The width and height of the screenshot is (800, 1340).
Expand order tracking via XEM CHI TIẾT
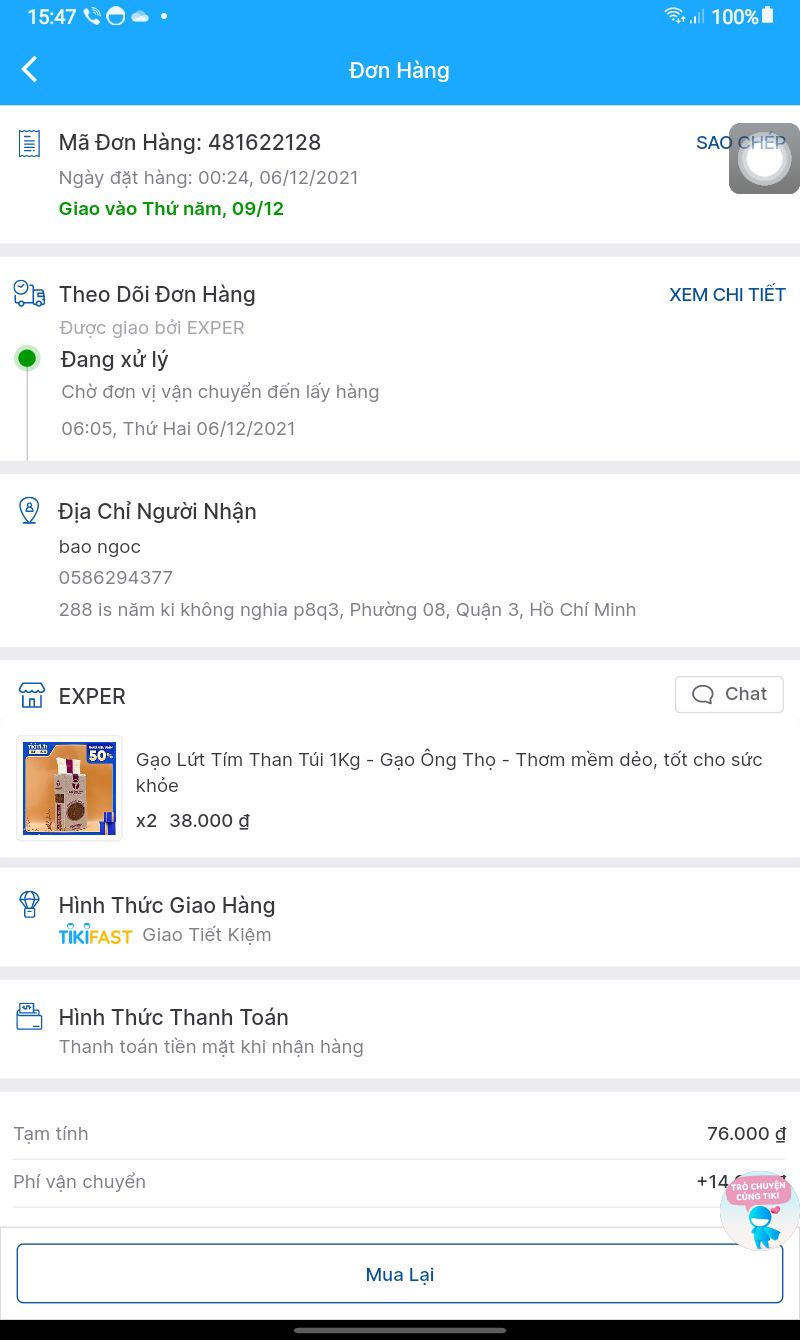[727, 294]
